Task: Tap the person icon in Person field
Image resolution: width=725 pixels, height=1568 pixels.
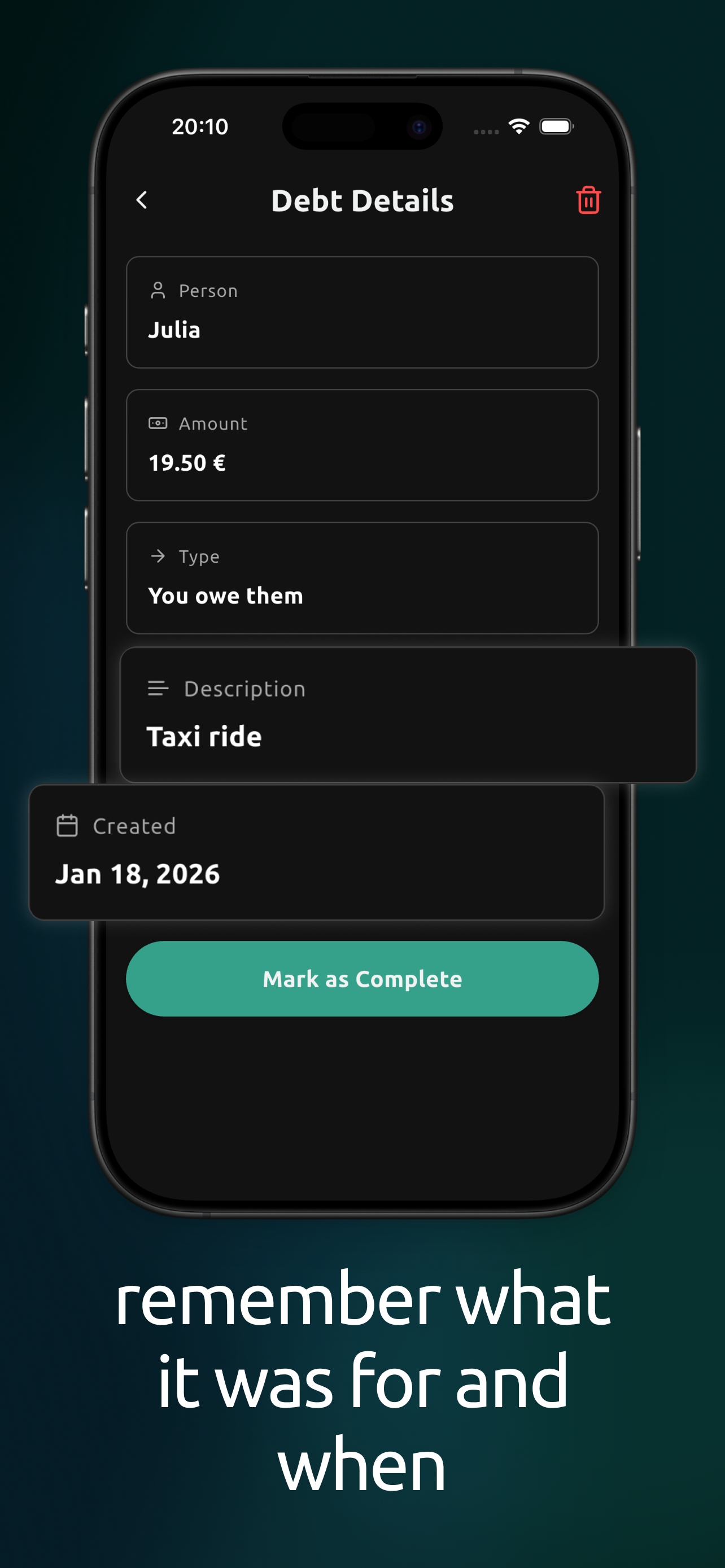Action: click(x=158, y=290)
